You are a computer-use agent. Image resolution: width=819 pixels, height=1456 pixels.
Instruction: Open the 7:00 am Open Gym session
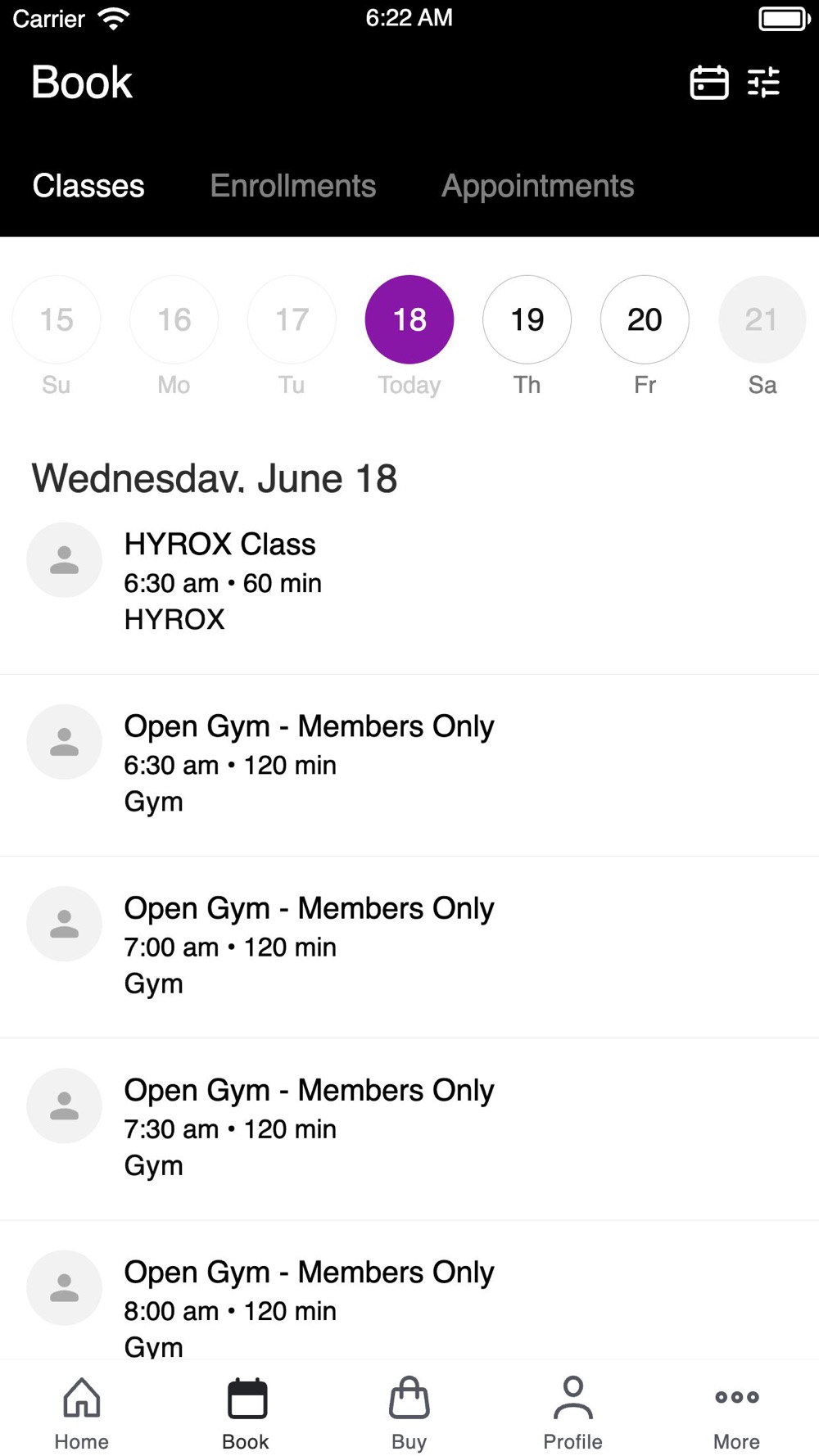(x=409, y=947)
